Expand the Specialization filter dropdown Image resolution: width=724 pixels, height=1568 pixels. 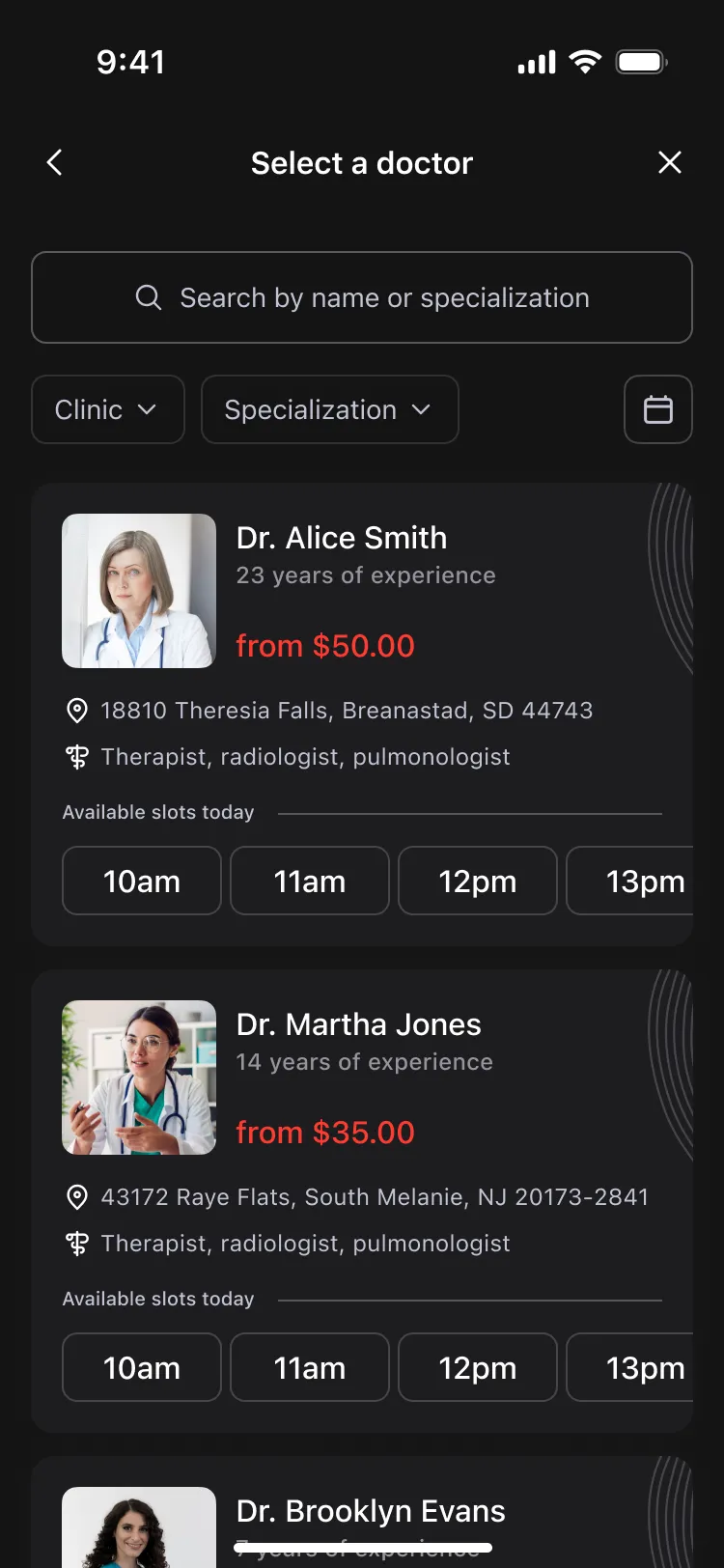tap(329, 409)
